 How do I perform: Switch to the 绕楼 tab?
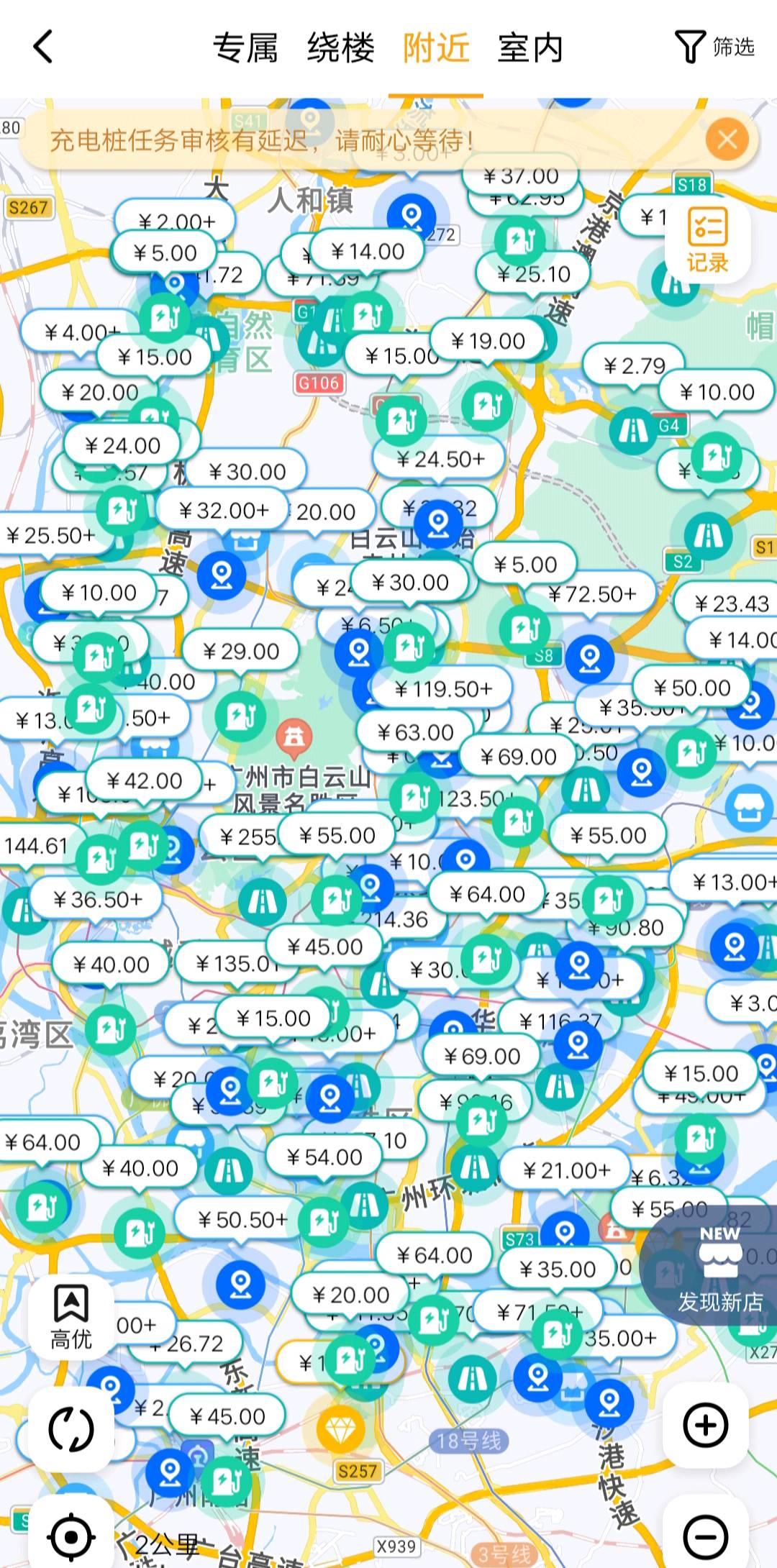pos(340,49)
